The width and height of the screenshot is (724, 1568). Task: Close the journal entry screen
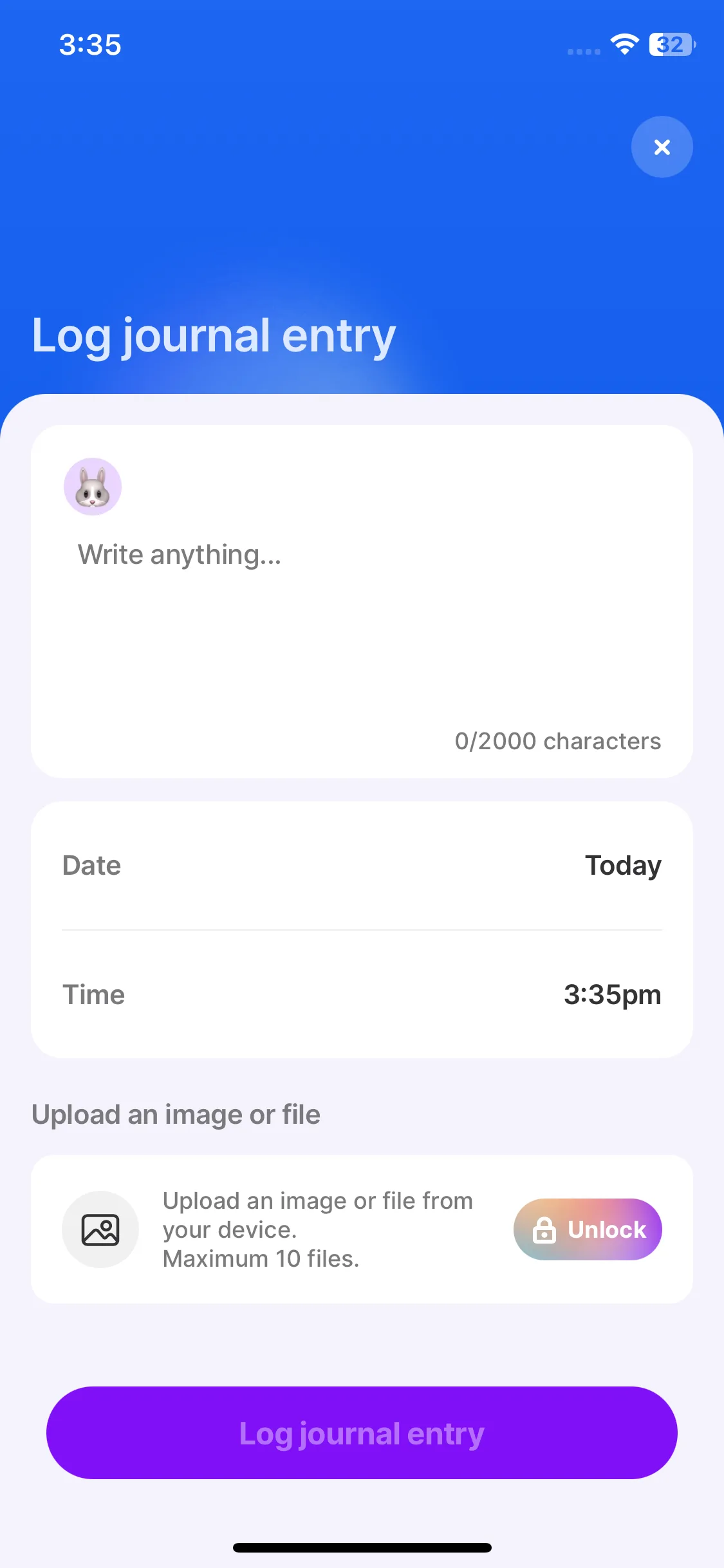click(662, 147)
